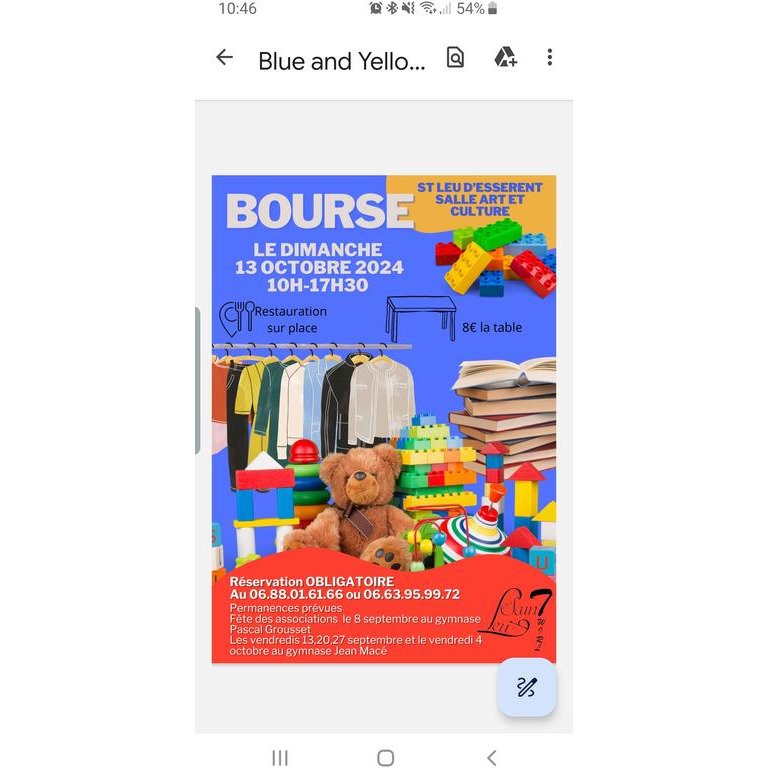Search within the Blue and Yellow document
Image resolution: width=768 pixels, height=768 pixels.
tap(455, 58)
